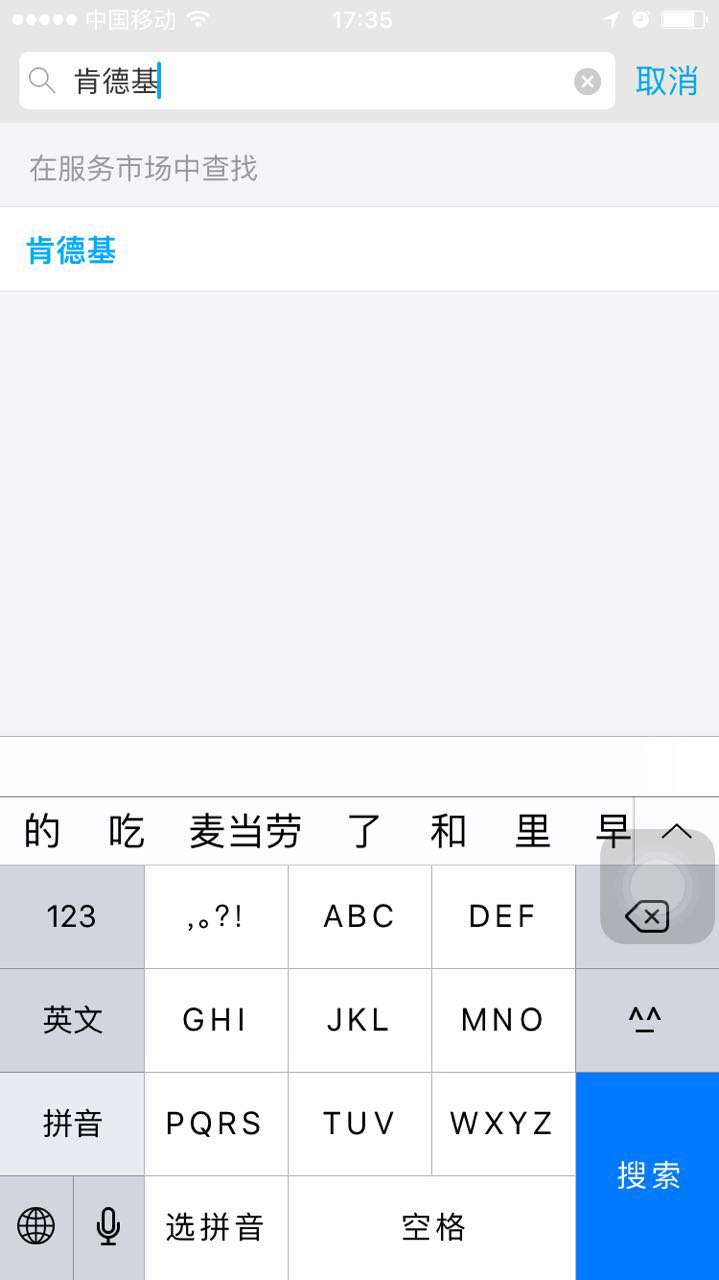Choose the 吃 candidate word
Viewport: 719px width, 1280px height.
(x=126, y=831)
